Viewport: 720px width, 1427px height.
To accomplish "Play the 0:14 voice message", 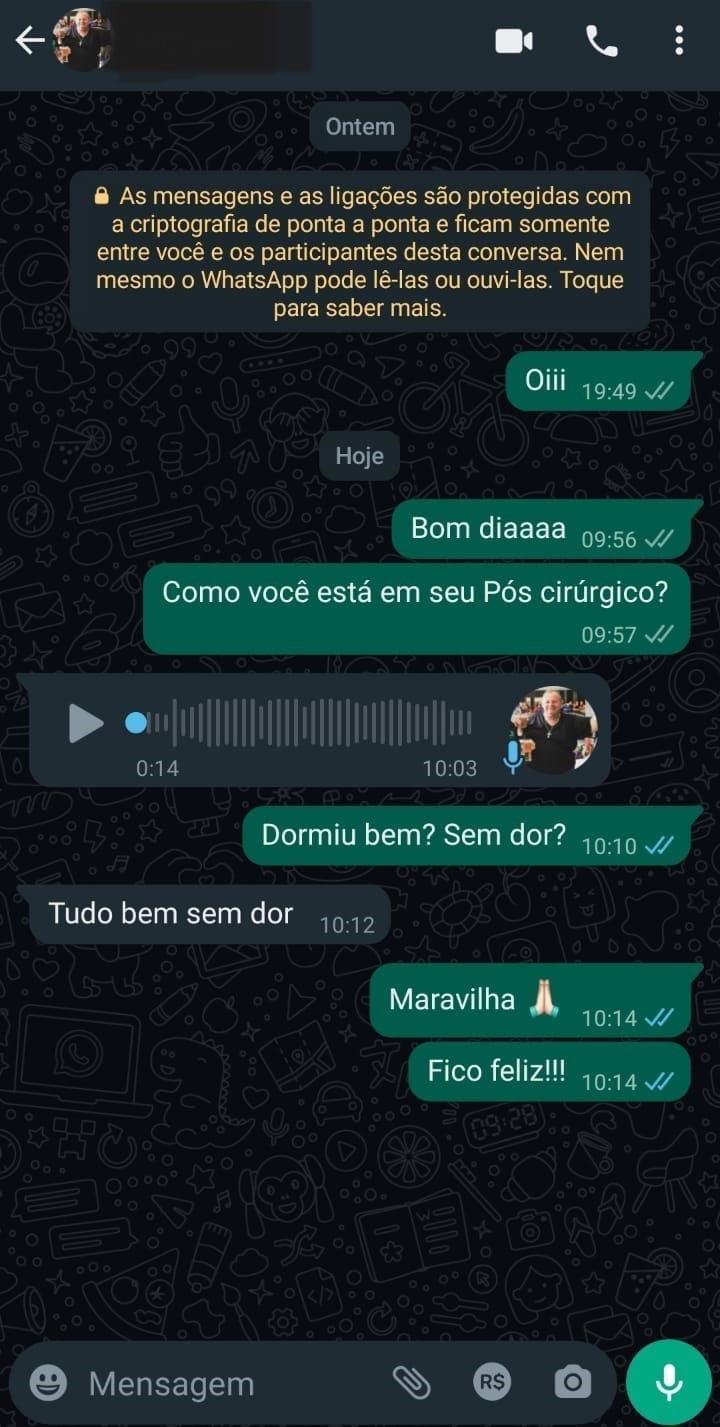I will tap(86, 723).
